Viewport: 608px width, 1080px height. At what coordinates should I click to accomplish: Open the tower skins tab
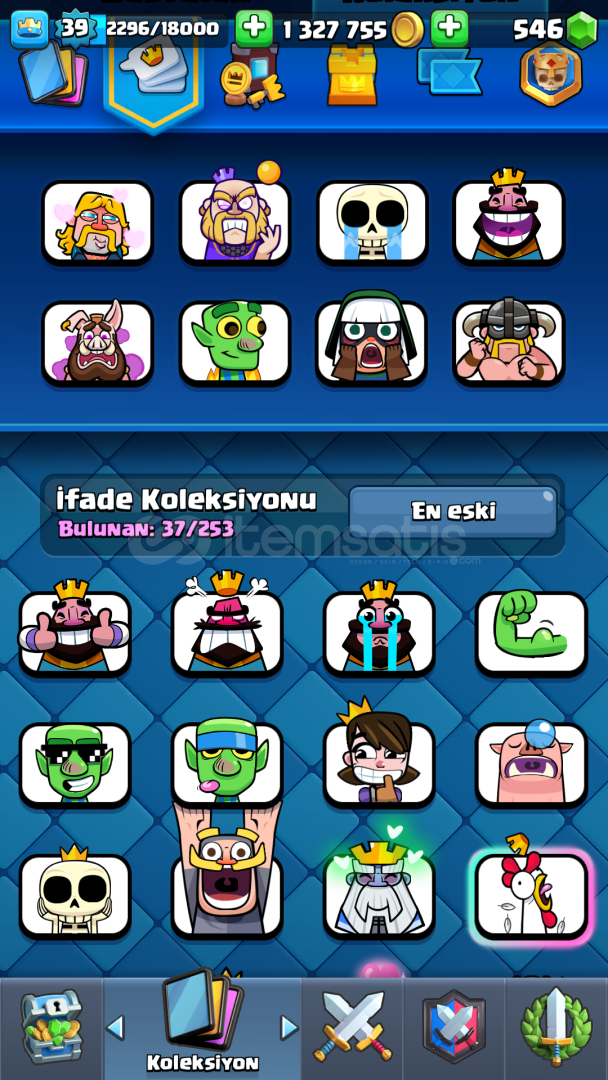(352, 75)
